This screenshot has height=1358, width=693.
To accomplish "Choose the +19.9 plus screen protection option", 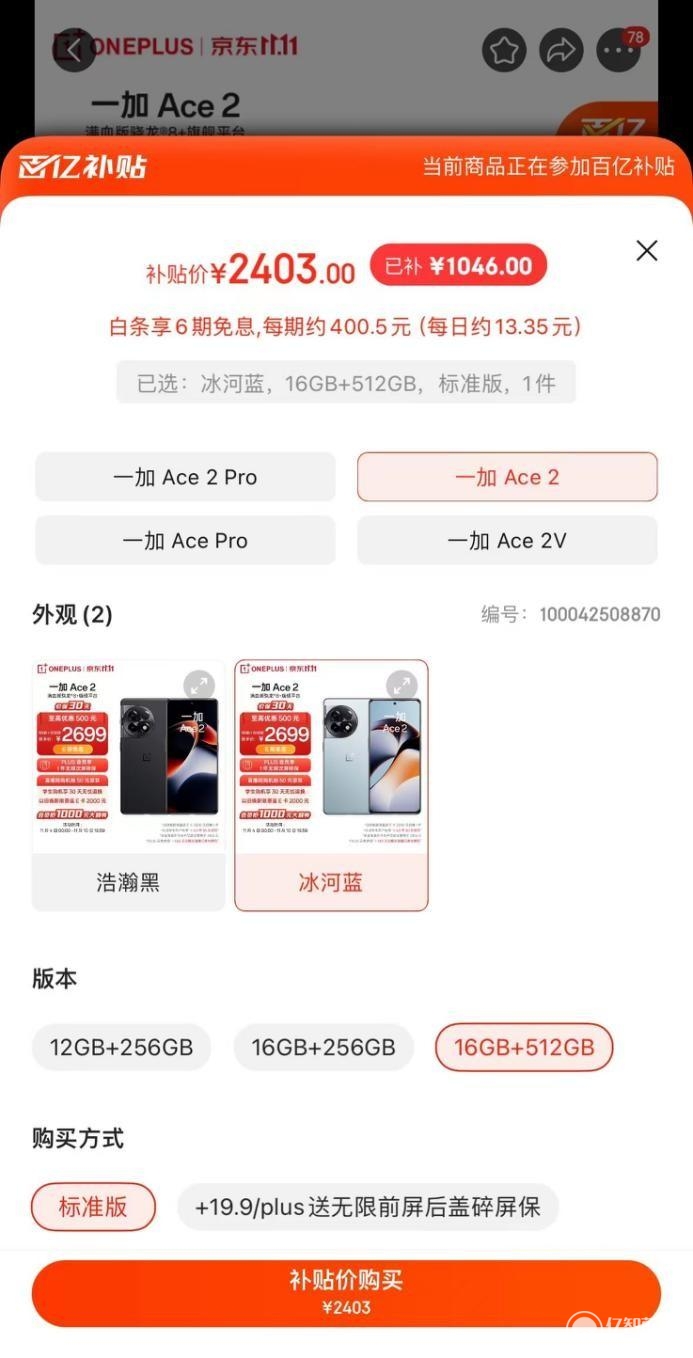I will [x=367, y=1207].
